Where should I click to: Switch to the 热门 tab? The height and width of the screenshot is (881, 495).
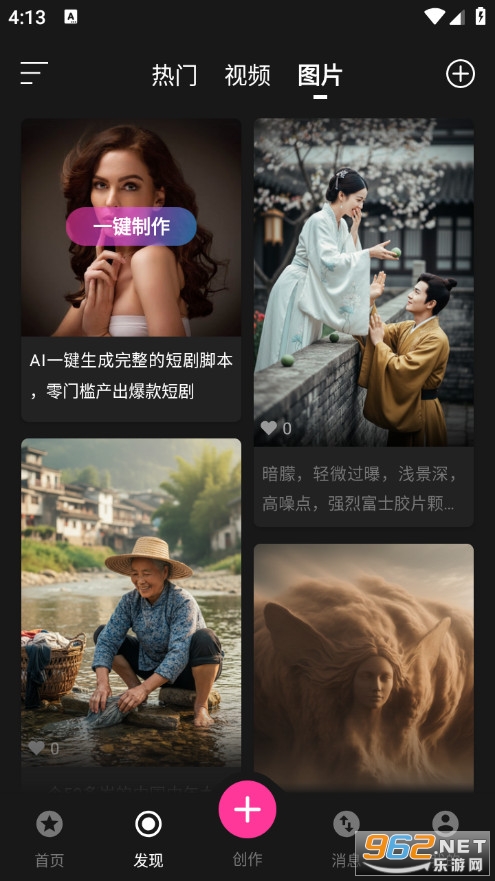pos(174,75)
